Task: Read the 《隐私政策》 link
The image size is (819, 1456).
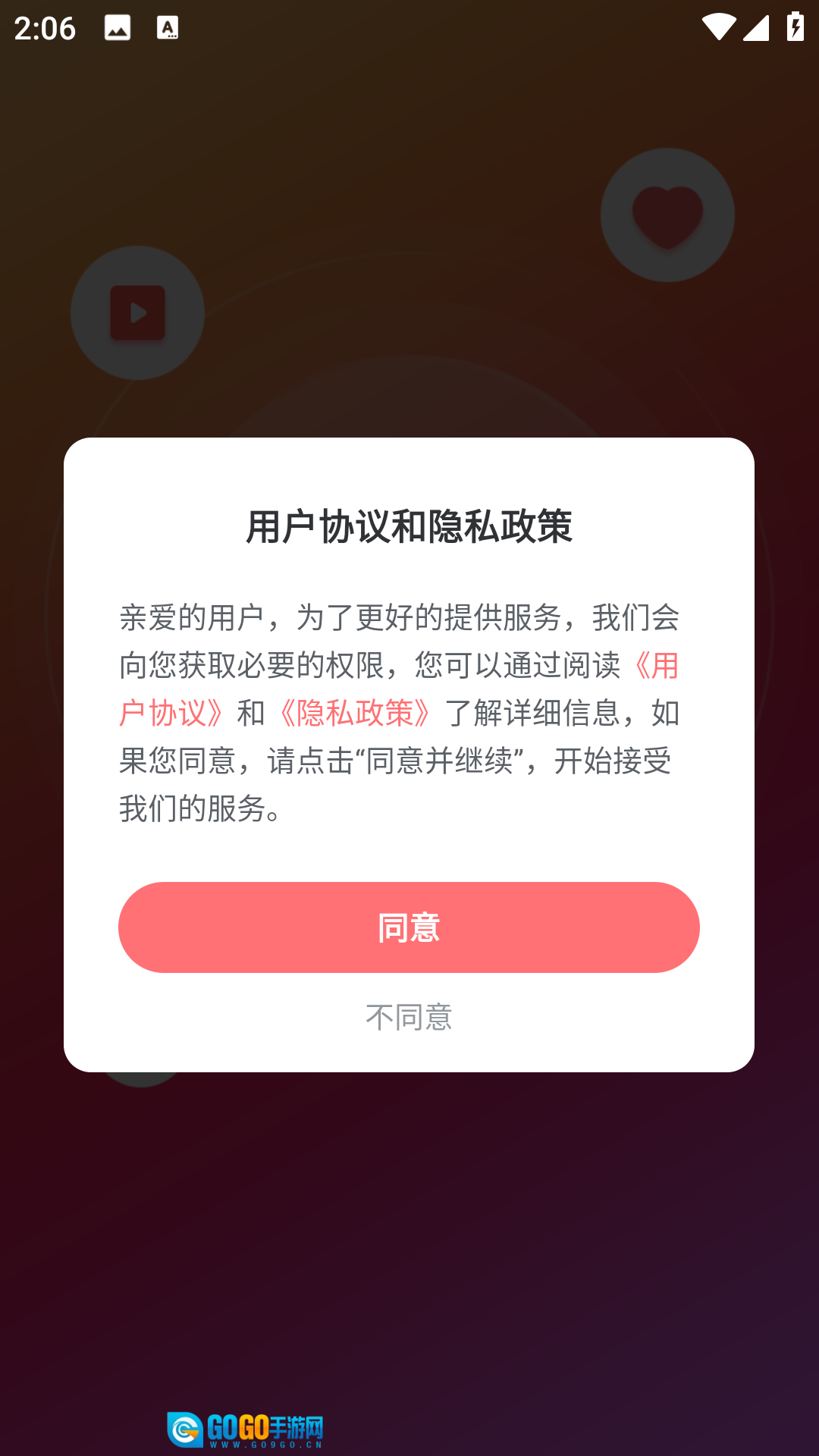Action: (x=355, y=713)
